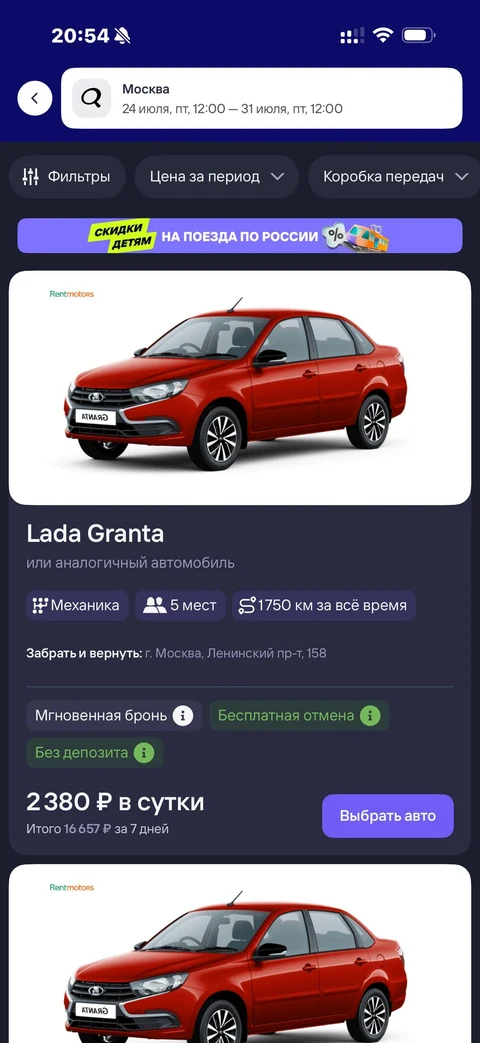
Task: Open the Lada Granta car photo
Action: click(239, 388)
